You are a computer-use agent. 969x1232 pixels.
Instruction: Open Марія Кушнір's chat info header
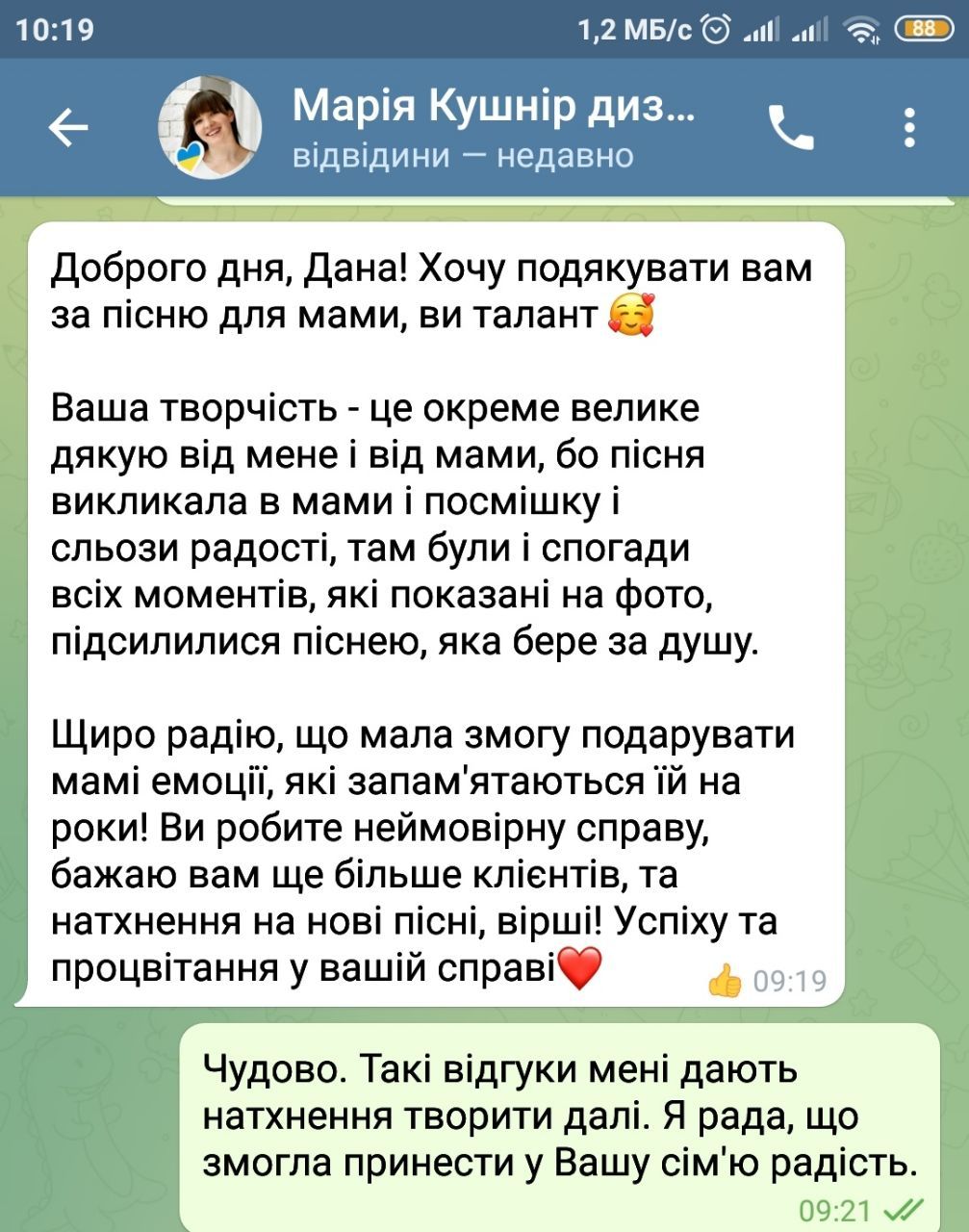pos(492,127)
